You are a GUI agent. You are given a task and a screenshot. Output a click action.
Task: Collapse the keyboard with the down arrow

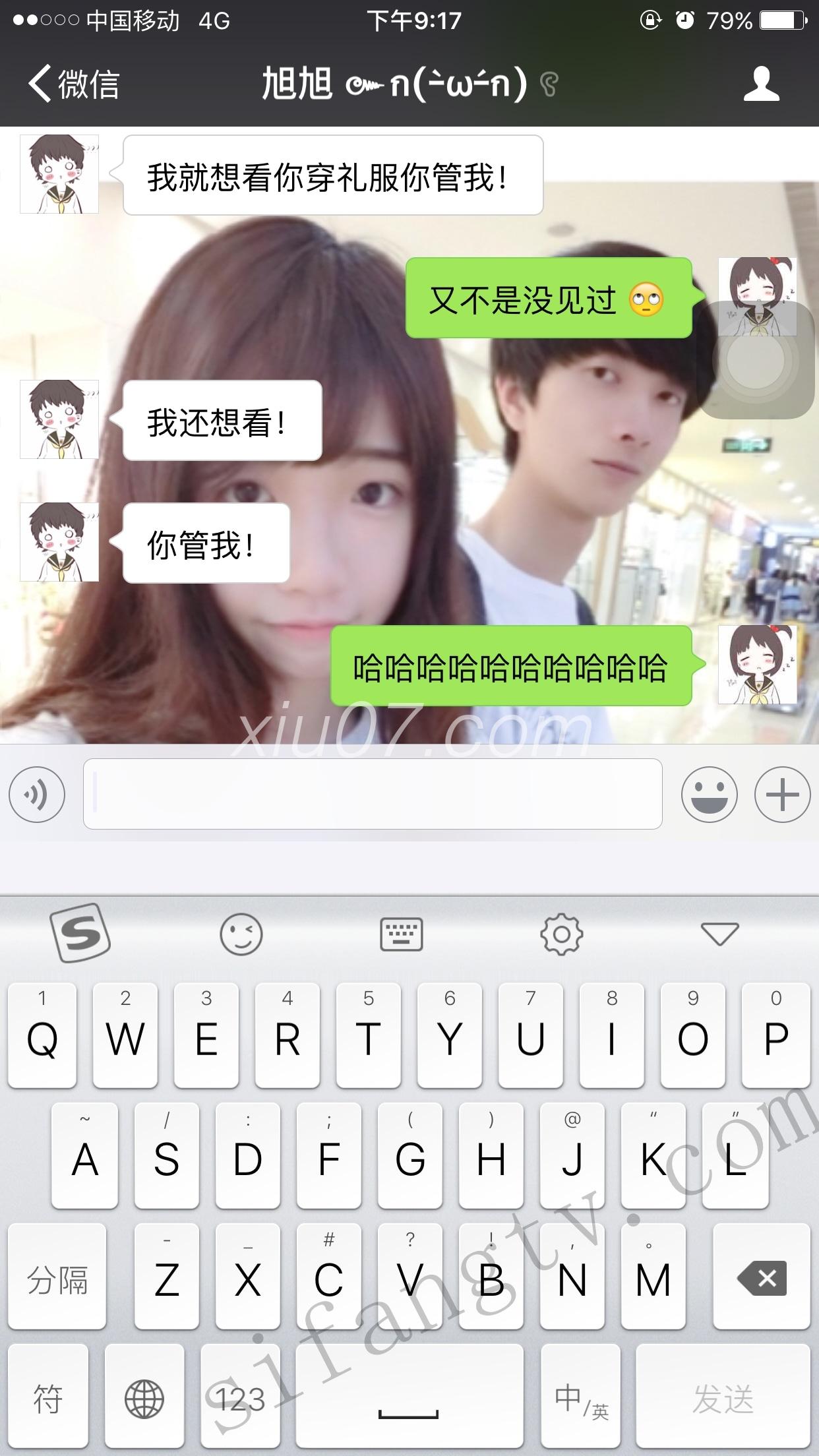[719, 934]
